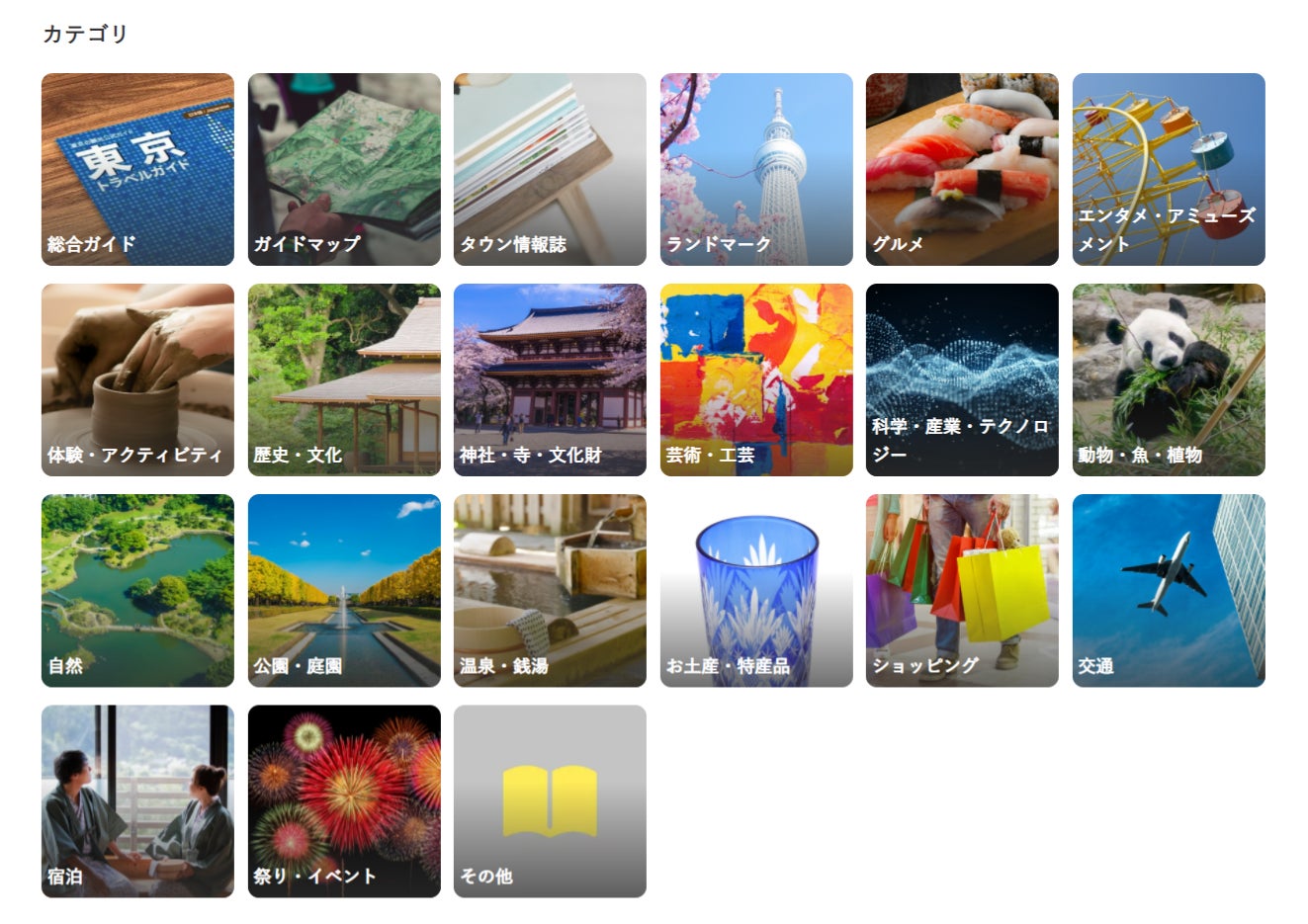View お土産・特産品 category
This screenshot has height=924, width=1308.
[756, 590]
